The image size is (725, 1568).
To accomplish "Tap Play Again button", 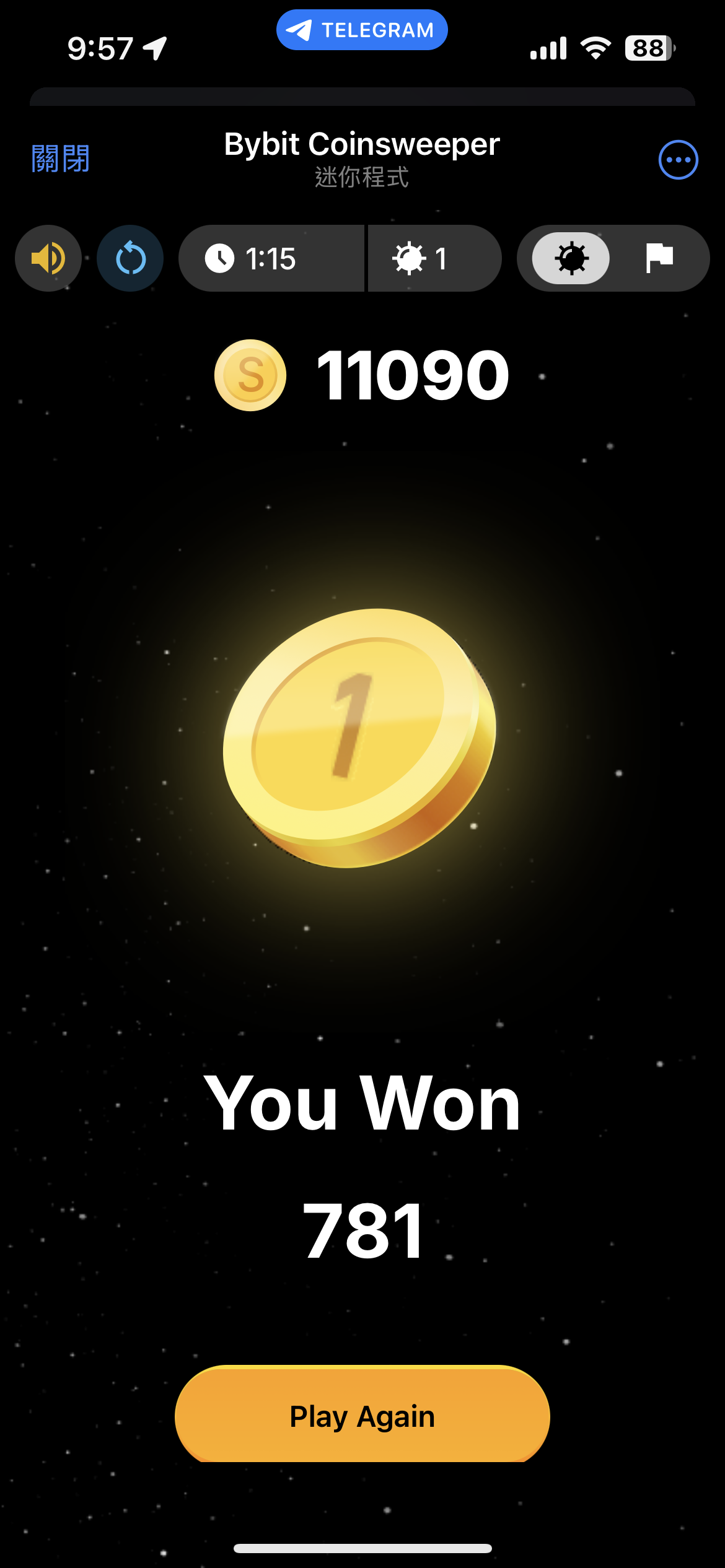I will tap(362, 1416).
